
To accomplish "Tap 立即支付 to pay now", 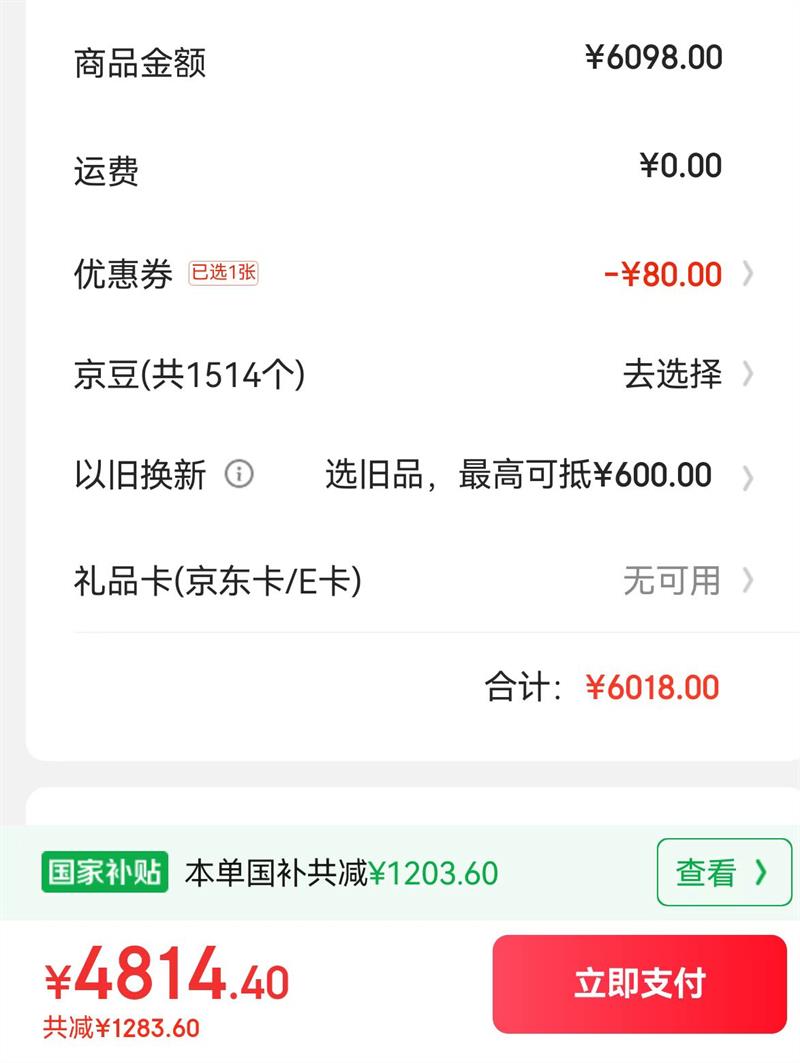I will (639, 983).
